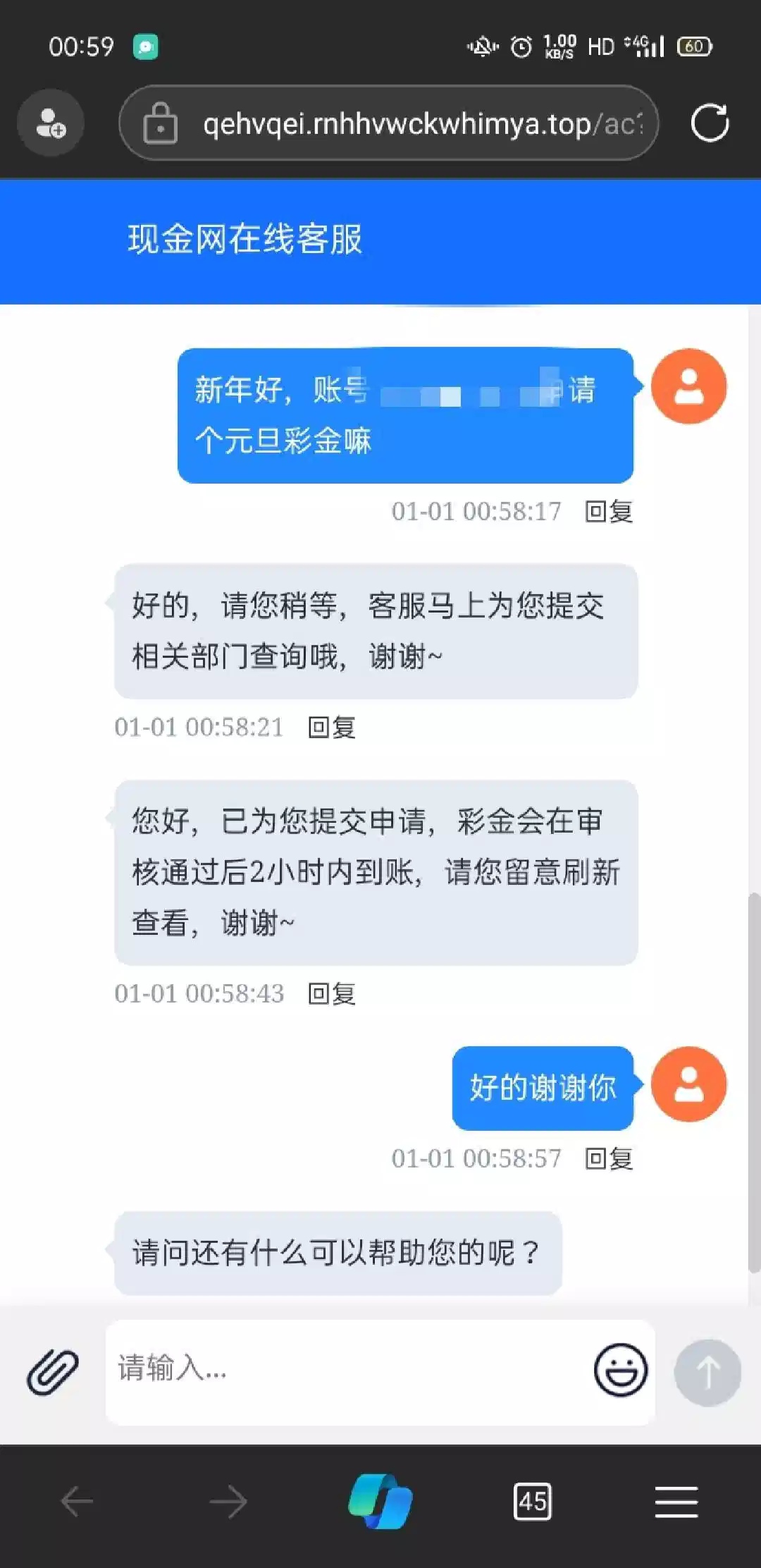
Task: Focus the 请输入 message input field
Action: coord(345,1369)
